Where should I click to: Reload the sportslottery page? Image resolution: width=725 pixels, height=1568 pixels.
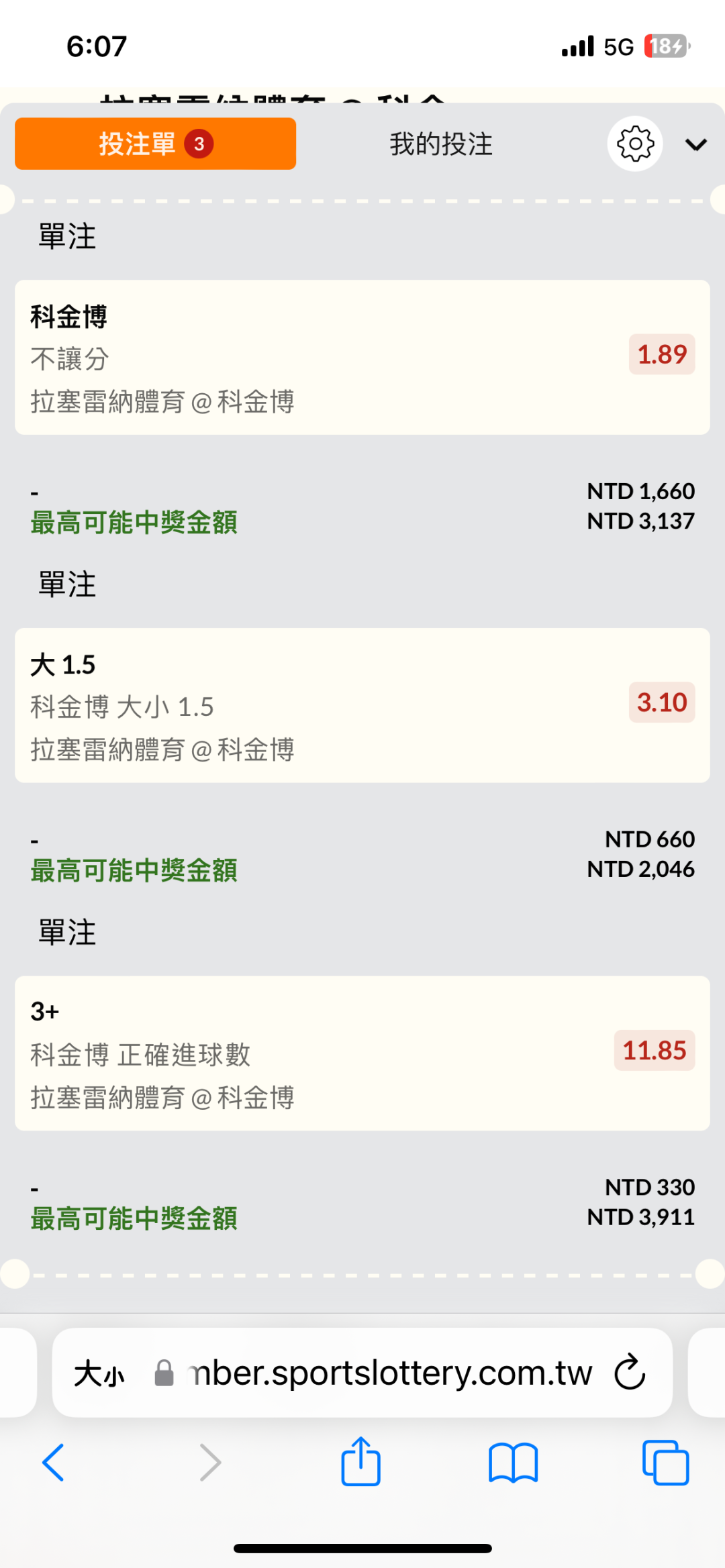(x=630, y=1372)
